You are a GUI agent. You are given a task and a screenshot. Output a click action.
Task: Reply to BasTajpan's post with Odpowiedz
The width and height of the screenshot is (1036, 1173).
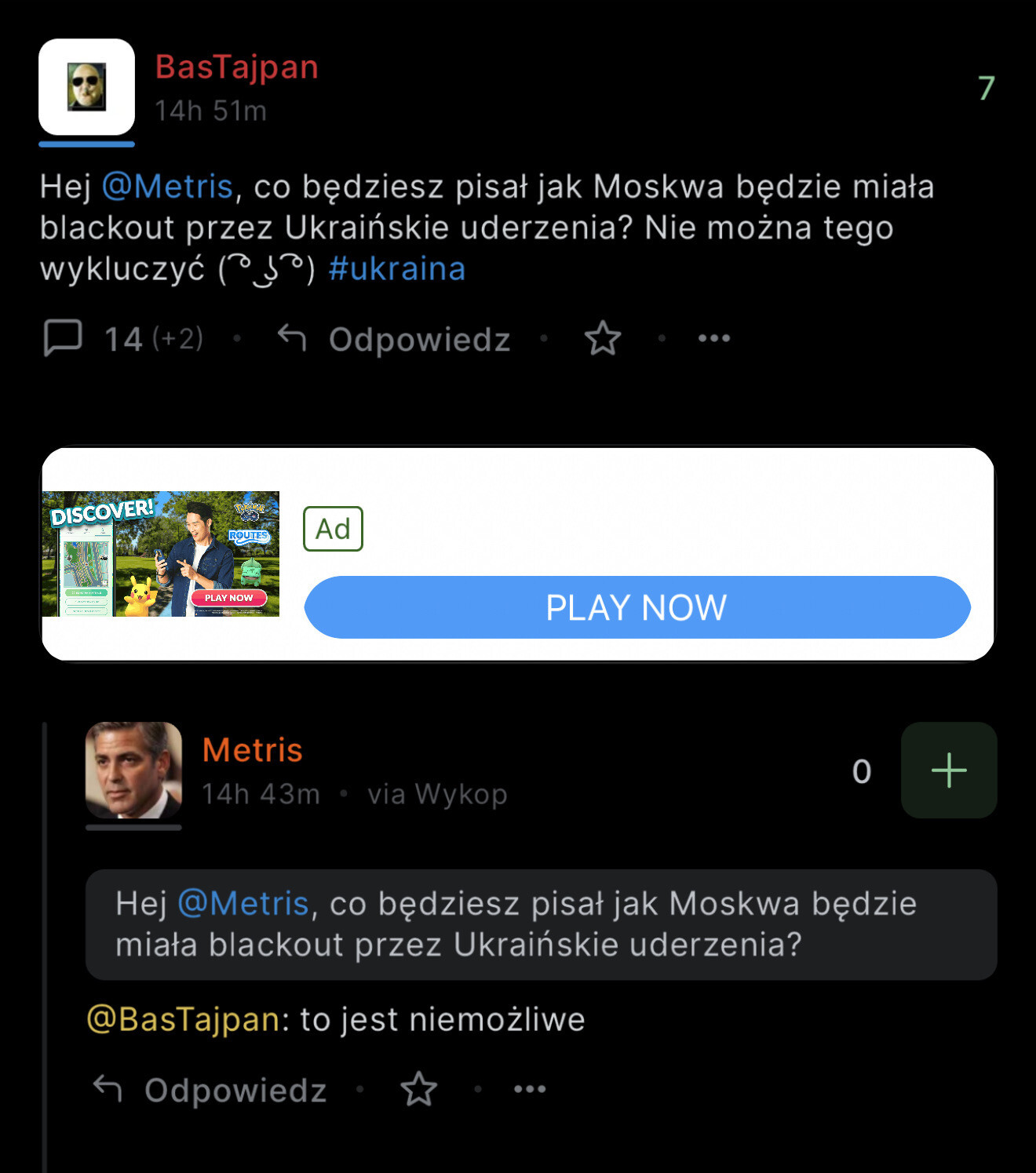coord(395,339)
